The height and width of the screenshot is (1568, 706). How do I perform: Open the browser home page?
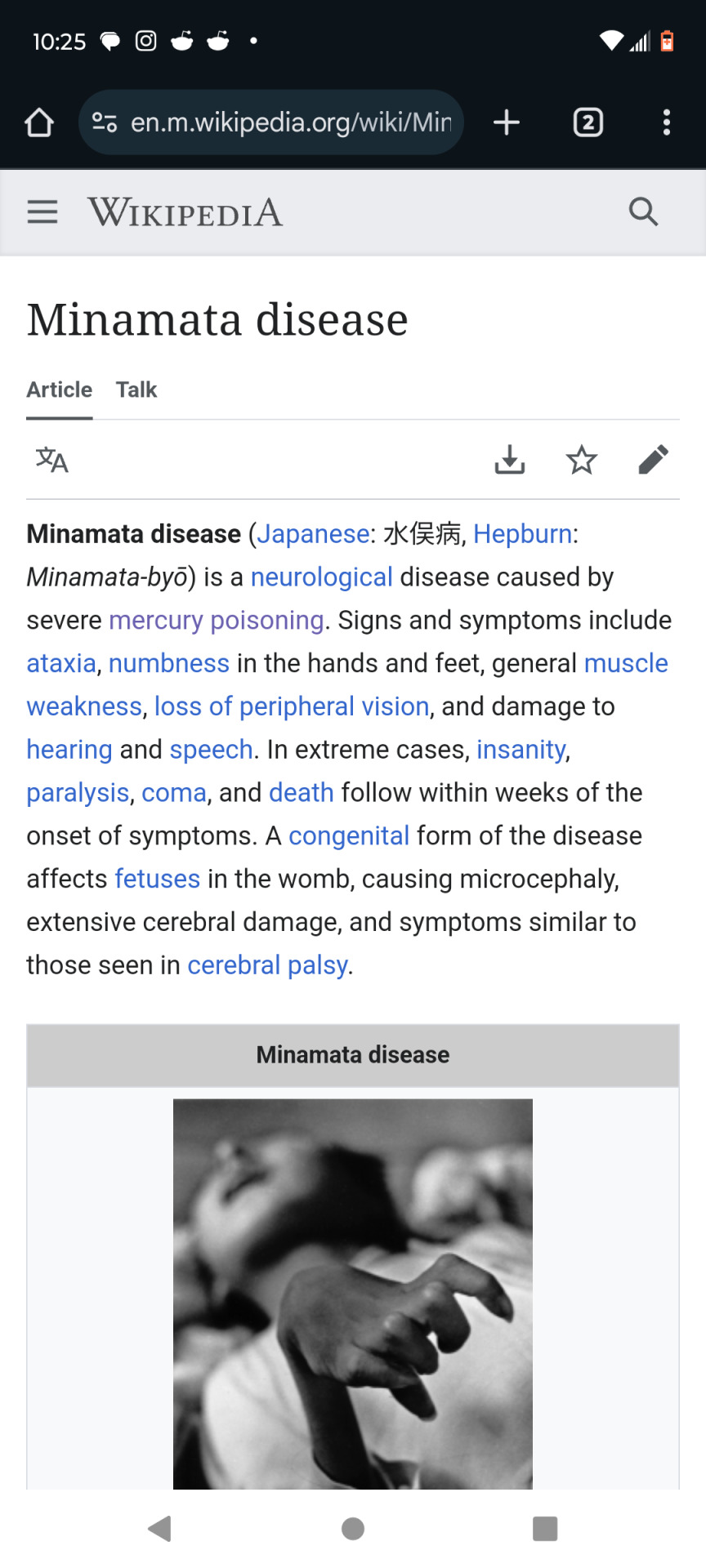click(39, 122)
